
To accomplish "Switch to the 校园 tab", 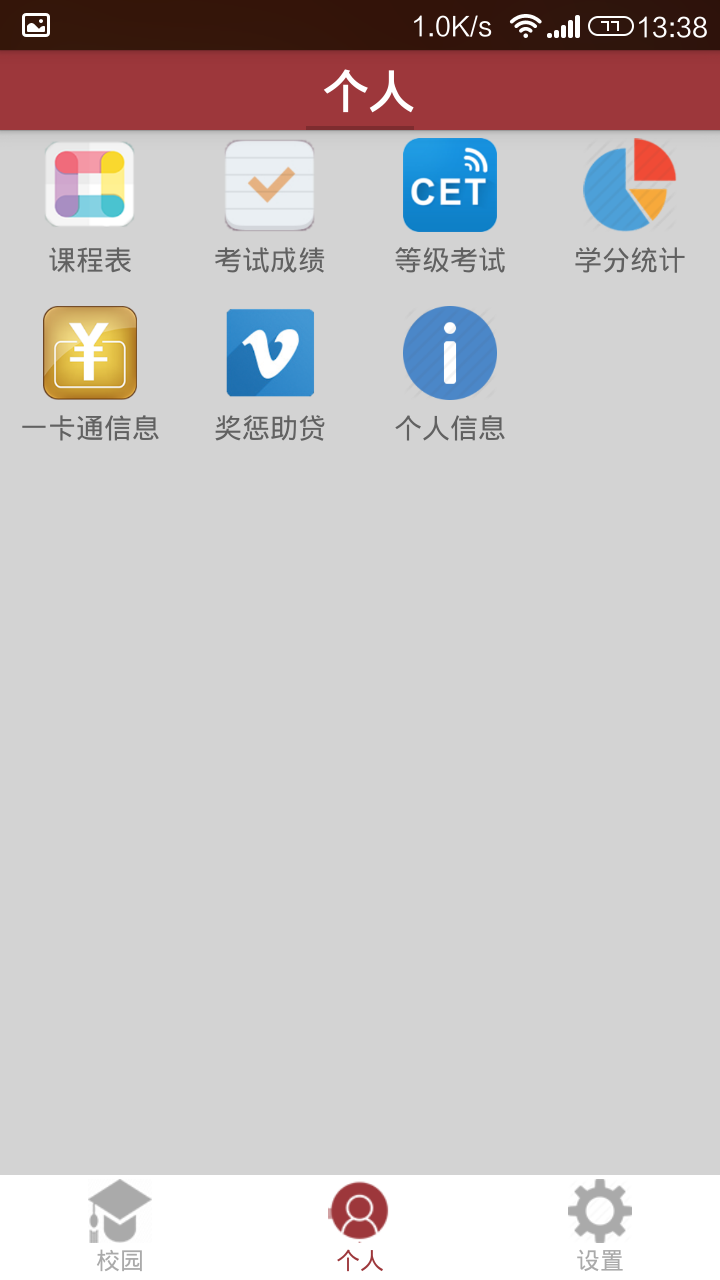I will pyautogui.click(x=120, y=1225).
